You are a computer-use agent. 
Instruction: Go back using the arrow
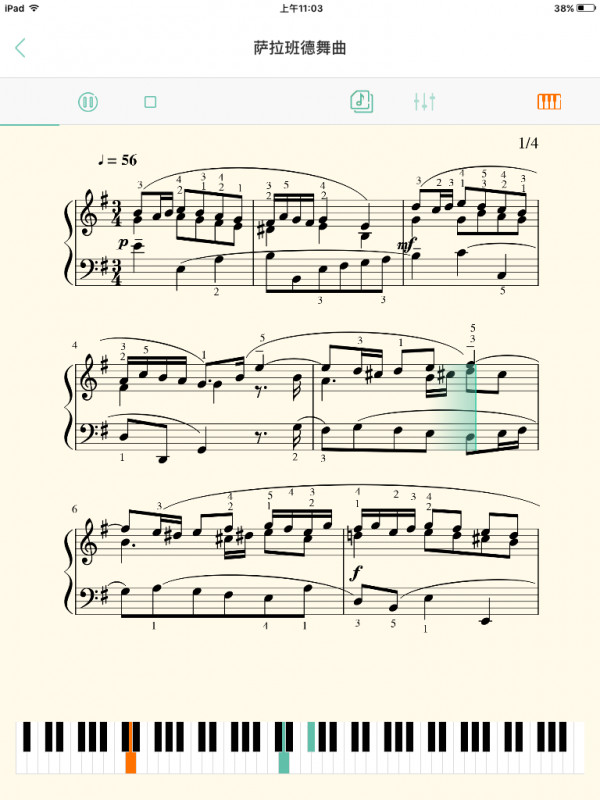(x=20, y=48)
